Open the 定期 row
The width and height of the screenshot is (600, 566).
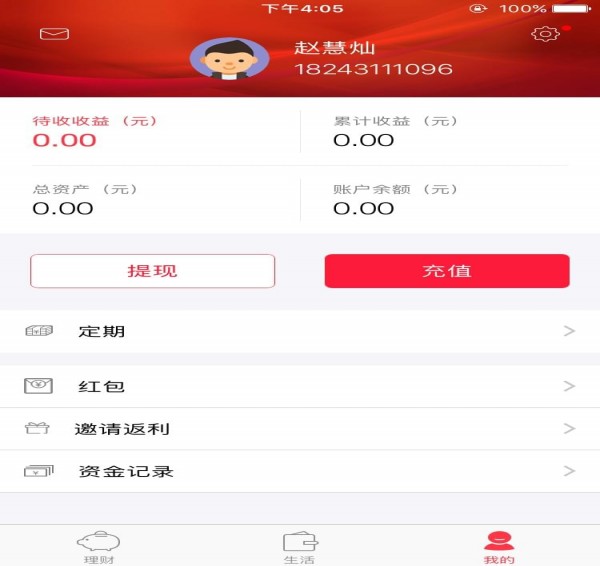point(300,331)
